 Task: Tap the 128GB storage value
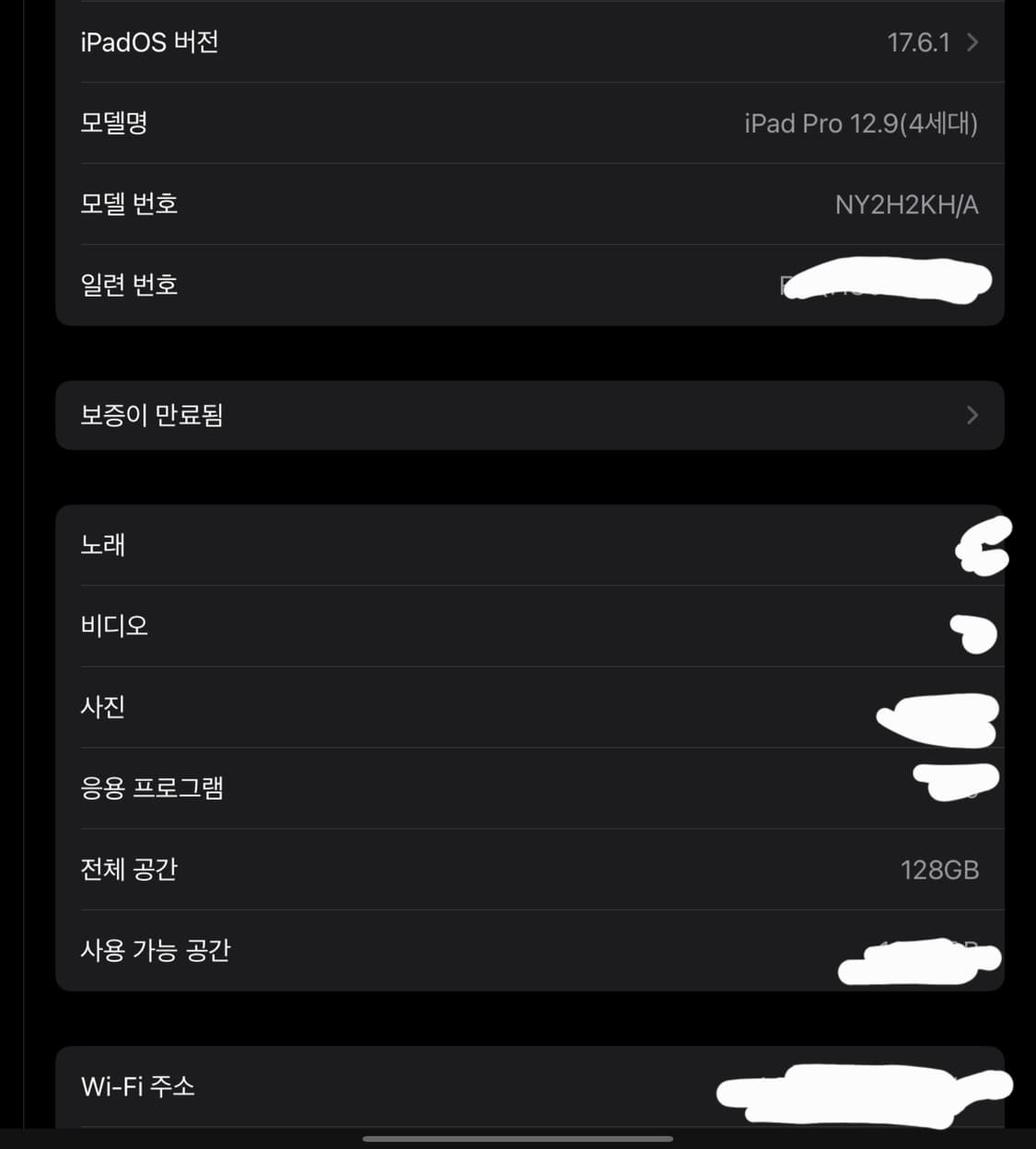941,869
